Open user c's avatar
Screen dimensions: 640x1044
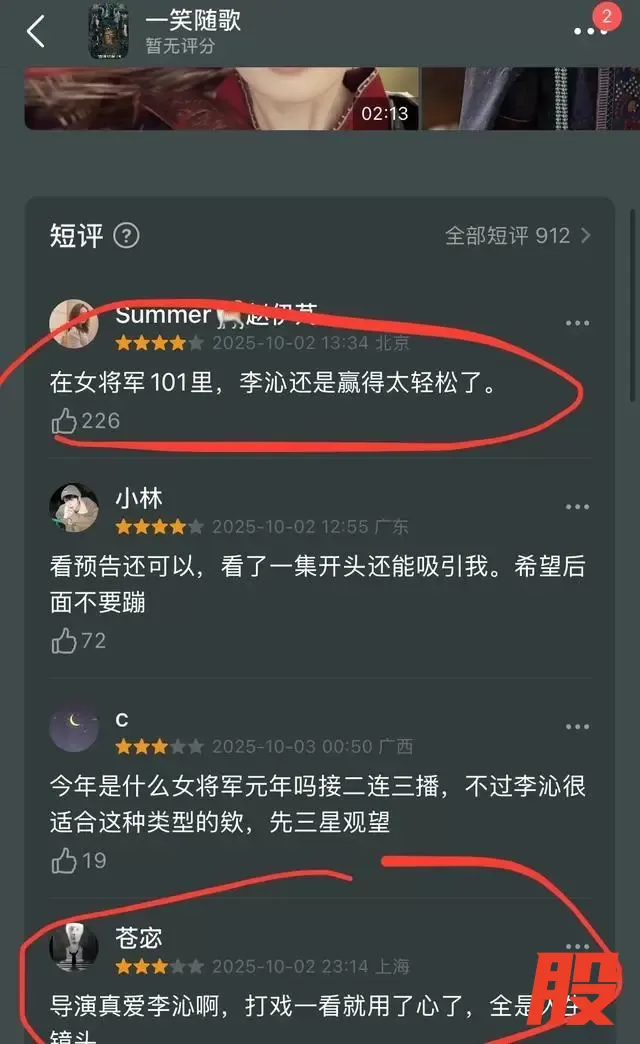[74, 729]
